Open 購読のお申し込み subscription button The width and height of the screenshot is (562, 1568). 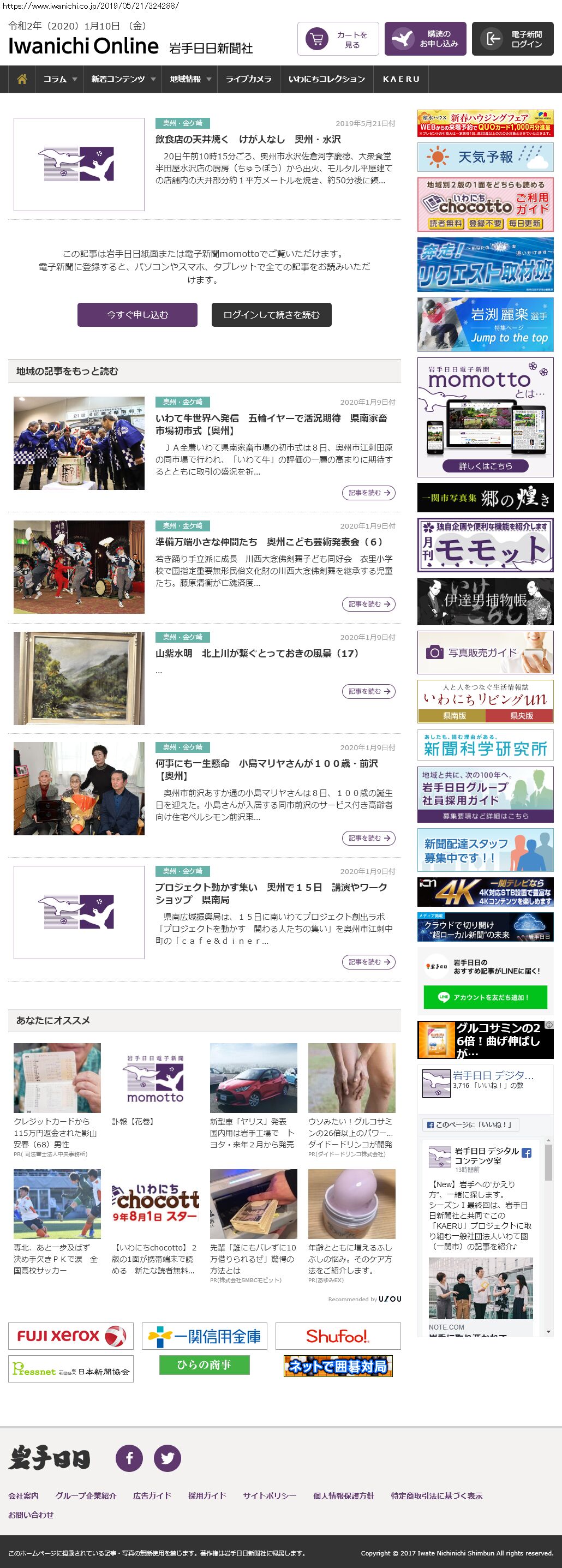pyautogui.click(x=425, y=39)
